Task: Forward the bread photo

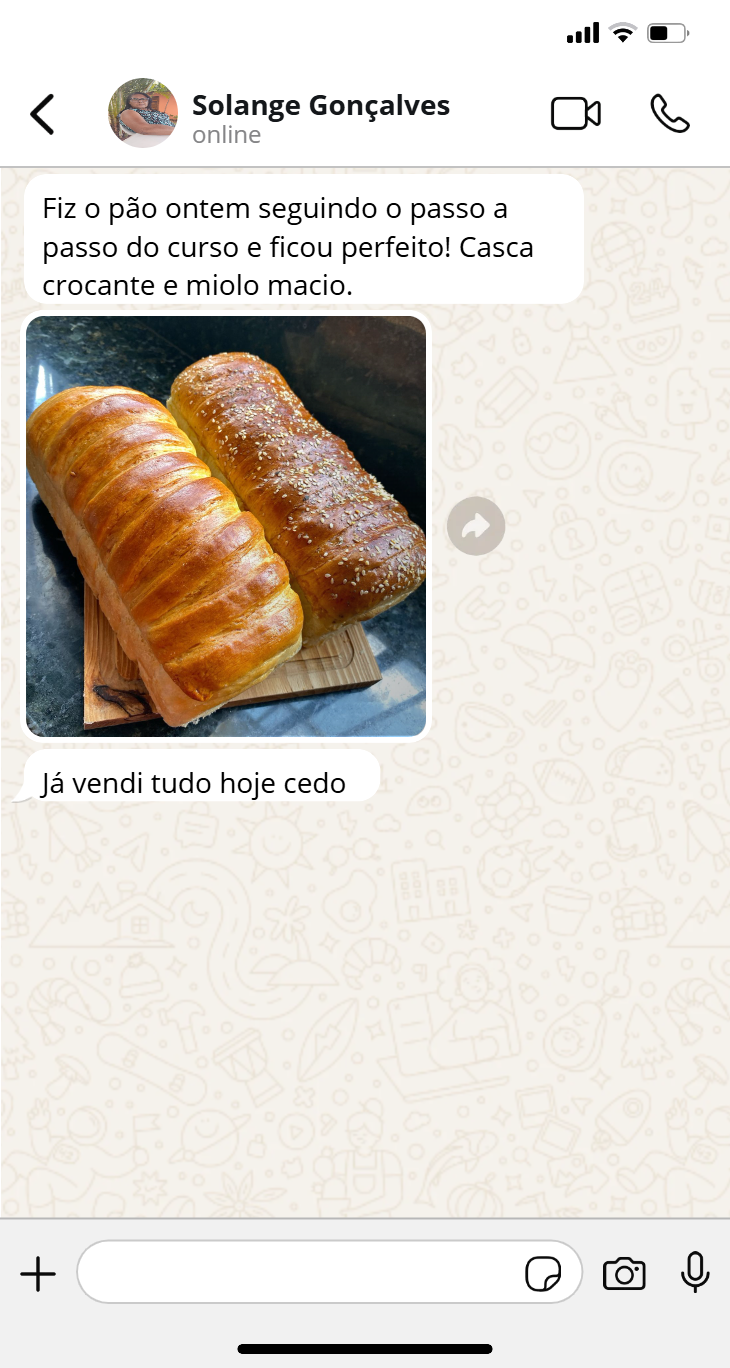Action: coord(476,526)
